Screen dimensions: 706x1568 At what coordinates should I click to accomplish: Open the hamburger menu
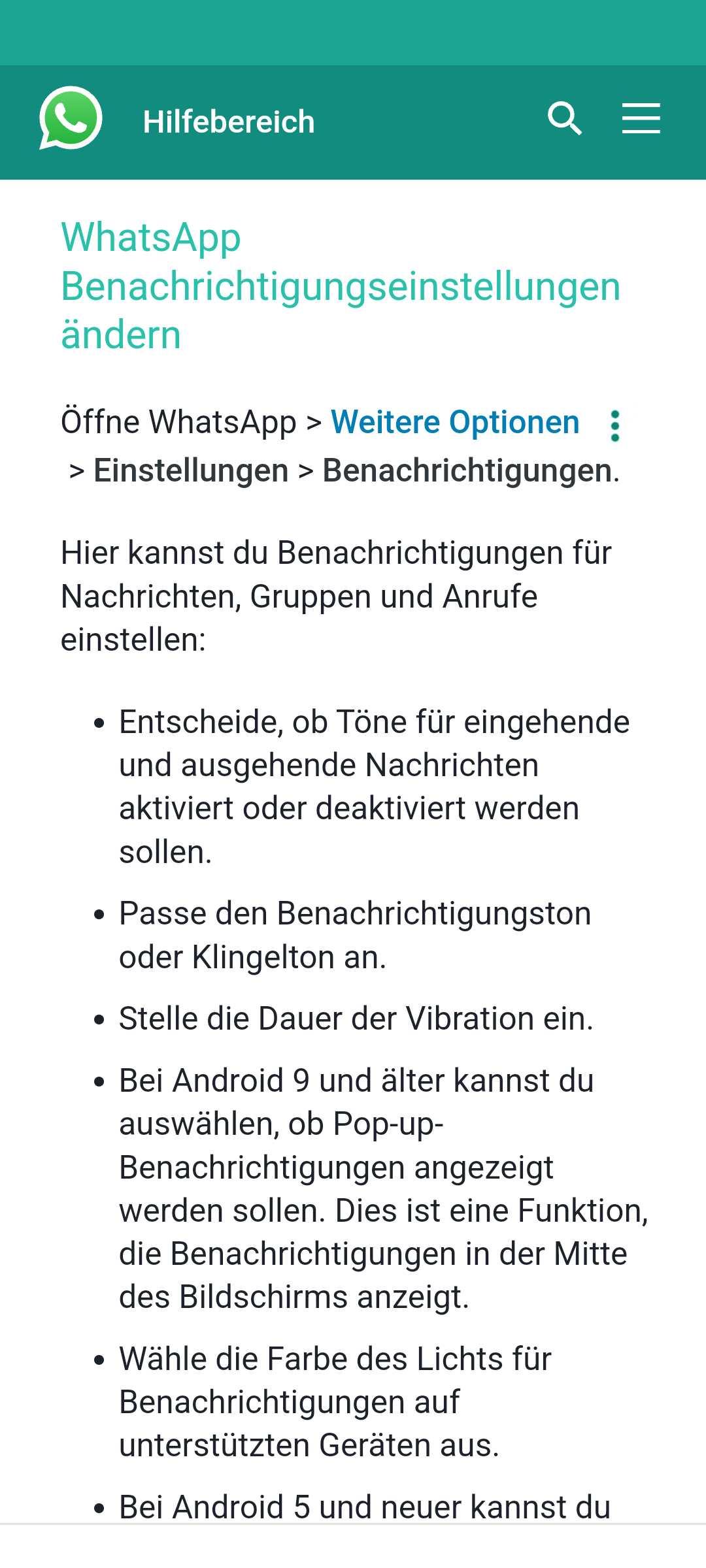(x=641, y=118)
